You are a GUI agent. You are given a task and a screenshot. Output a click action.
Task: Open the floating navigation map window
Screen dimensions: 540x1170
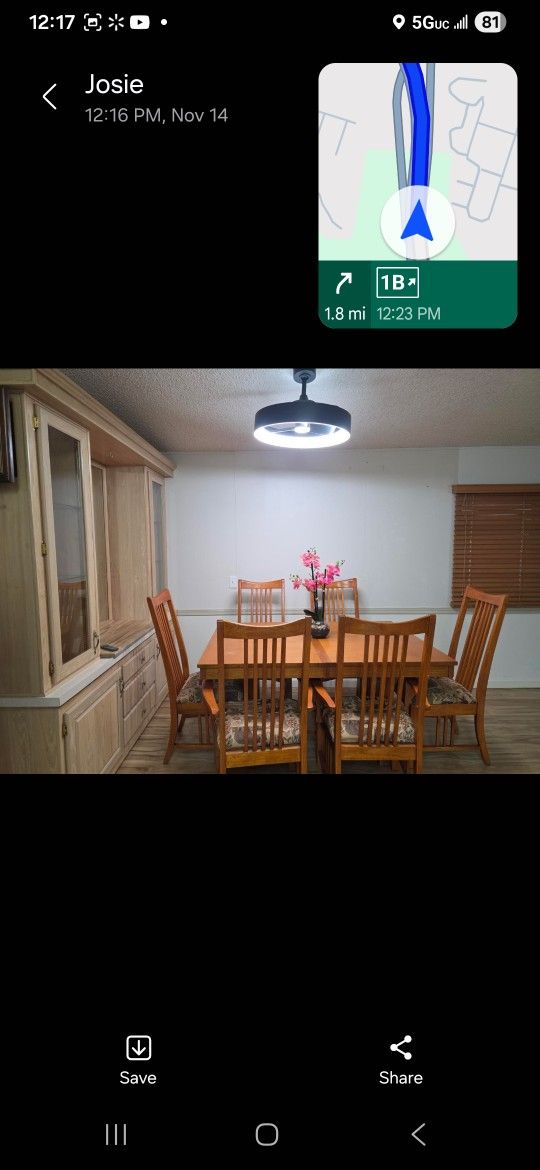[x=418, y=195]
